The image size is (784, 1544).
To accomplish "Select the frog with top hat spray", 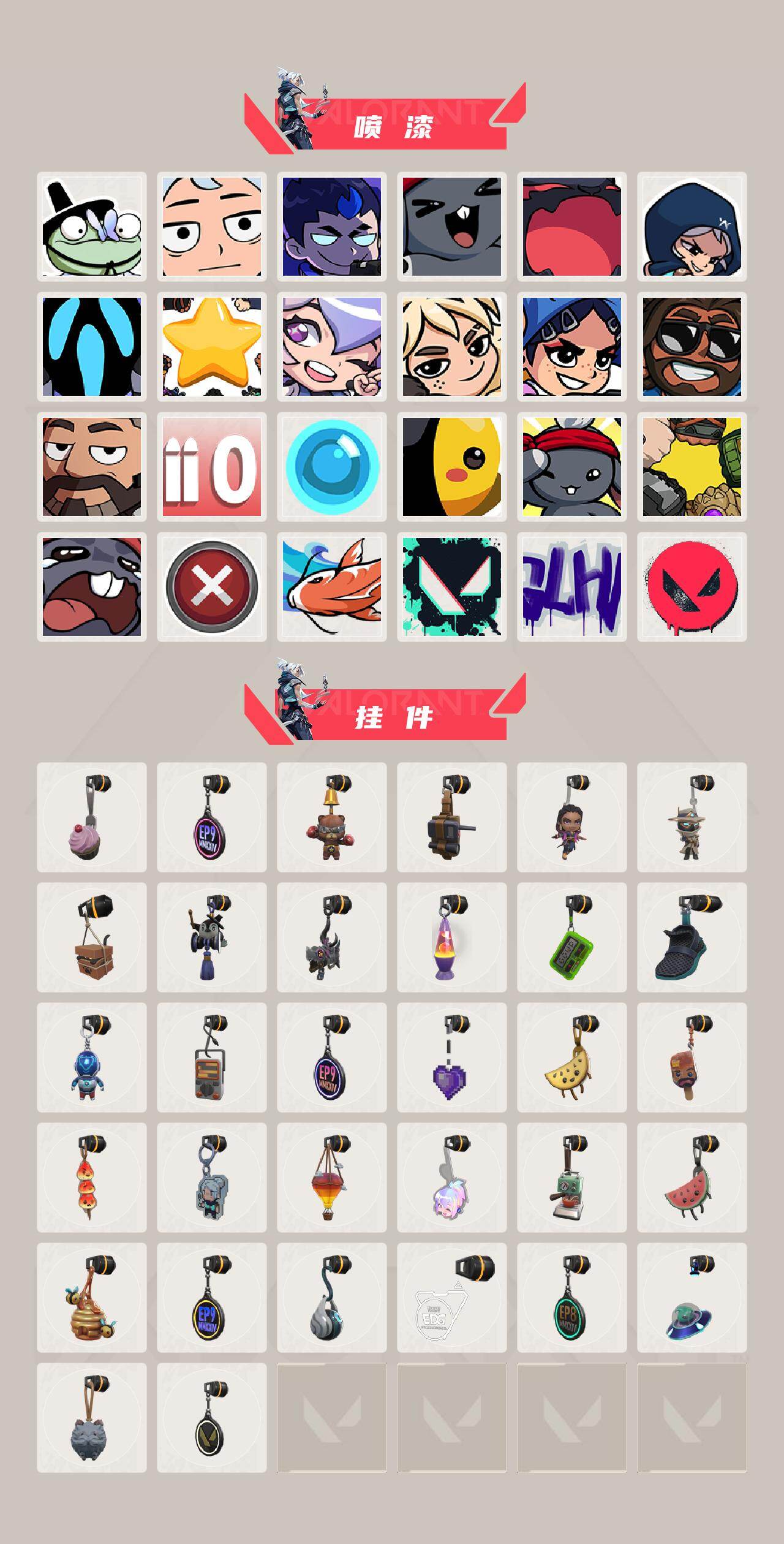I will point(92,225).
